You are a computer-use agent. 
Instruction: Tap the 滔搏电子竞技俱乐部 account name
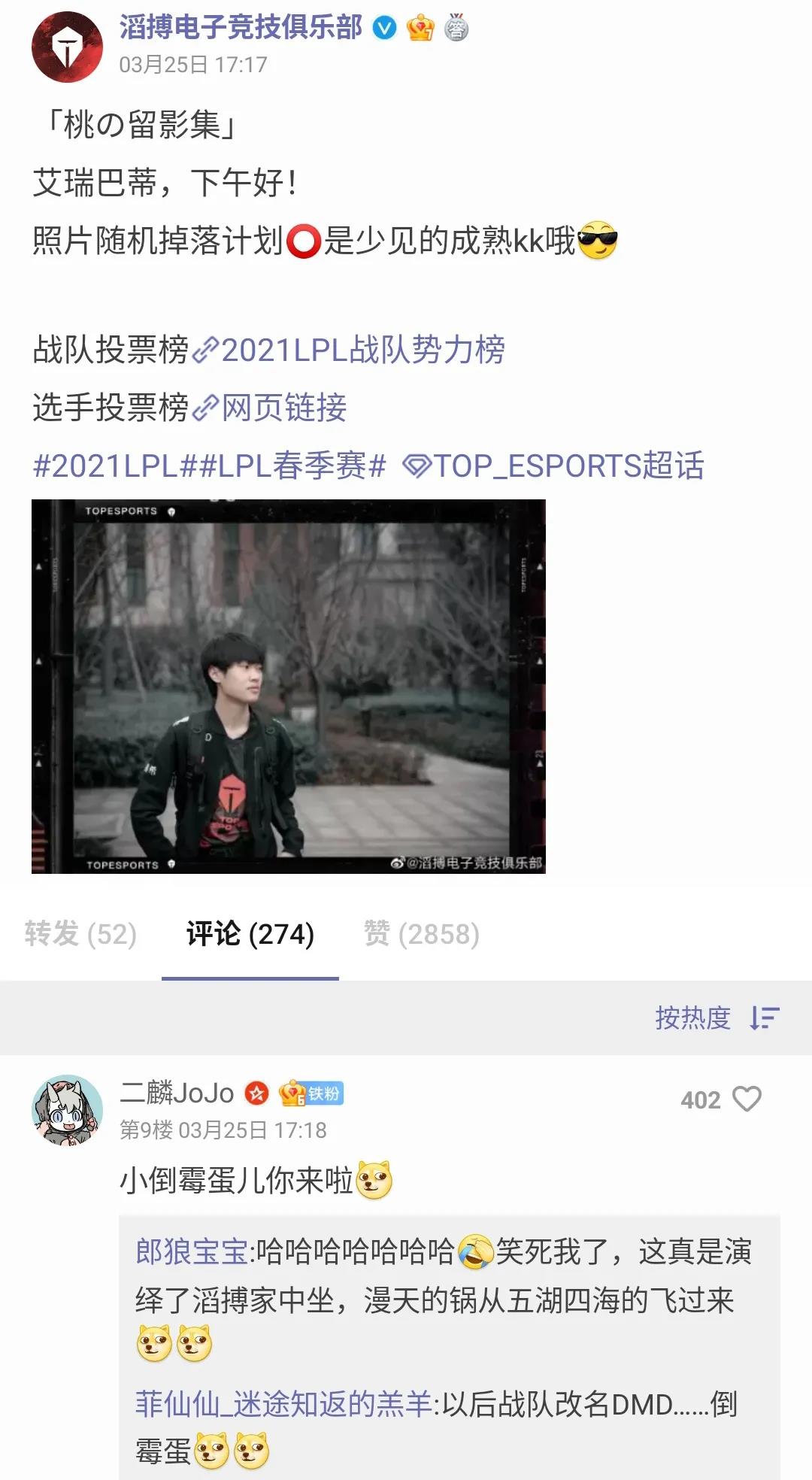pos(241,28)
